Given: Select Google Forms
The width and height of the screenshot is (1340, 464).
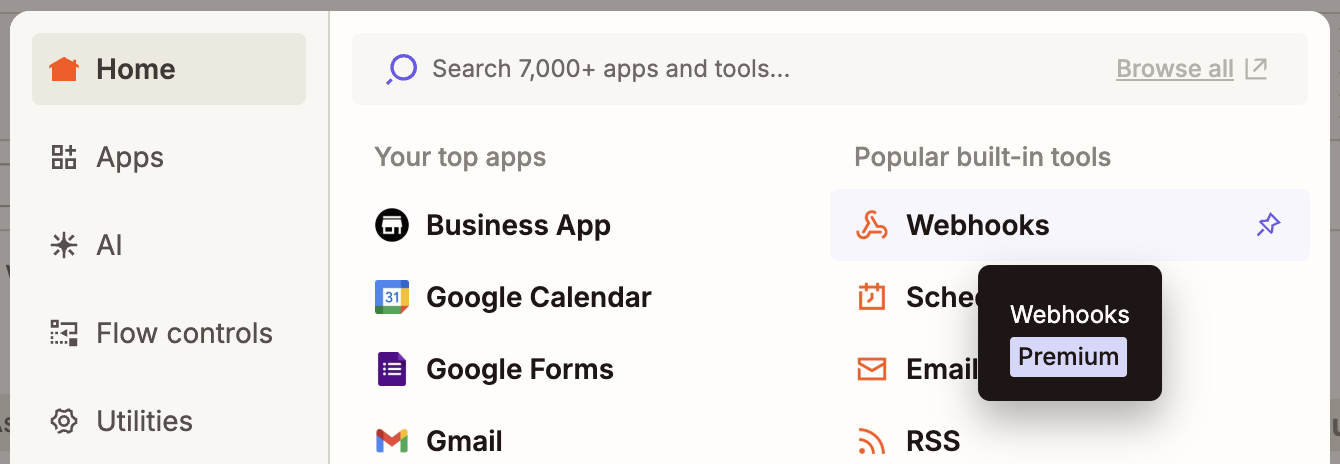Looking at the screenshot, I should [519, 369].
